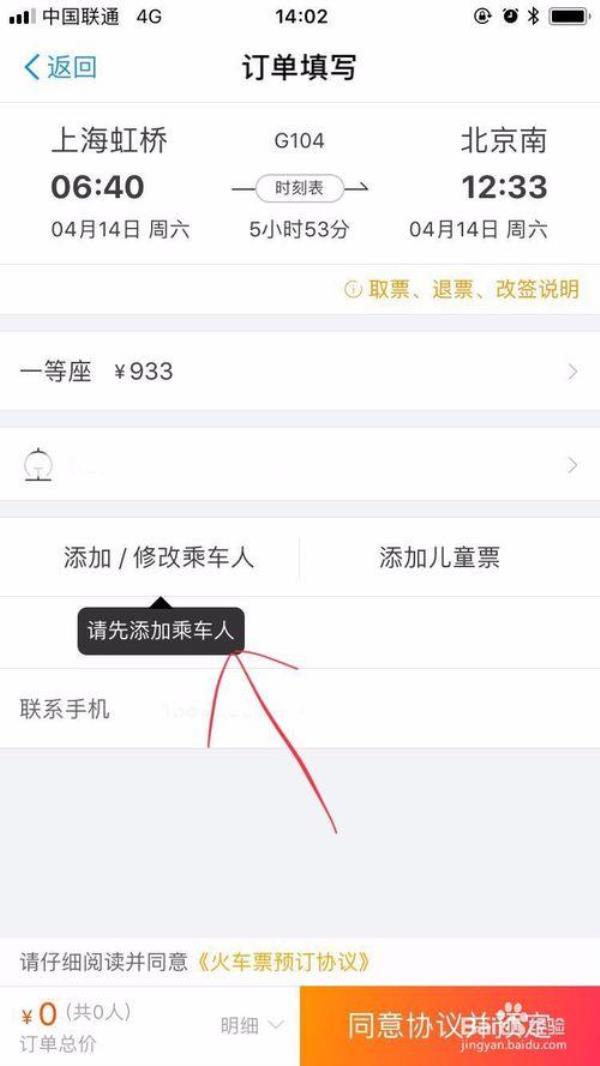This screenshot has height=1066, width=600.
Task: Open the 时刻表 timetable for G104
Action: (x=299, y=188)
